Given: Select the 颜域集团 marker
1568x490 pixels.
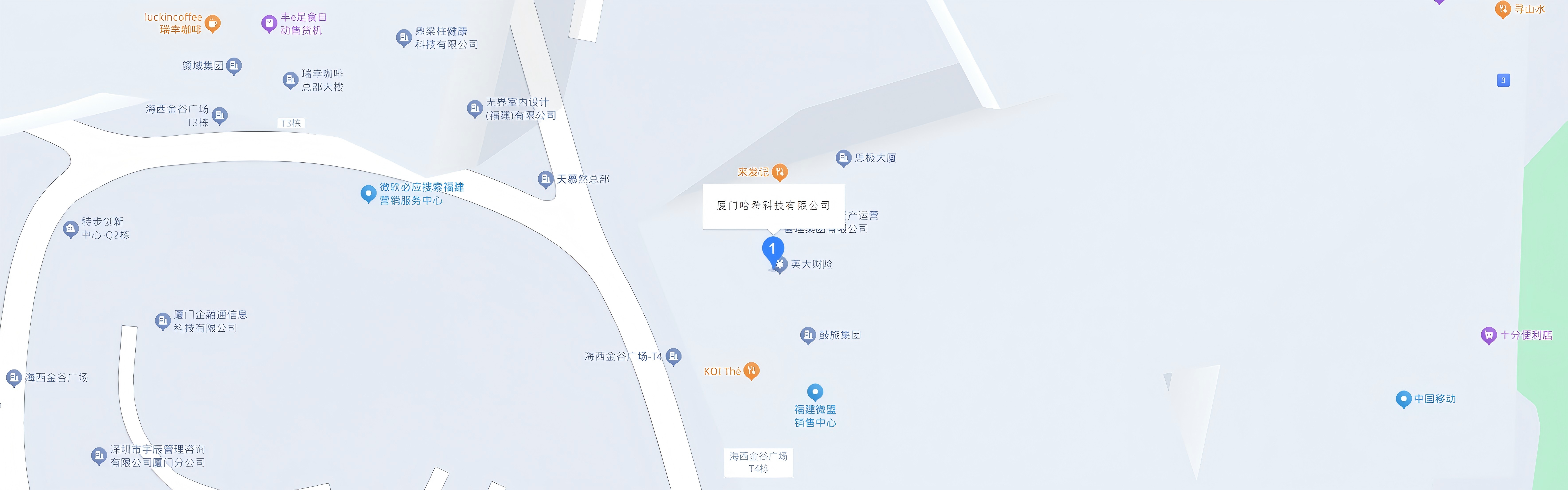Looking at the screenshot, I should point(234,66).
